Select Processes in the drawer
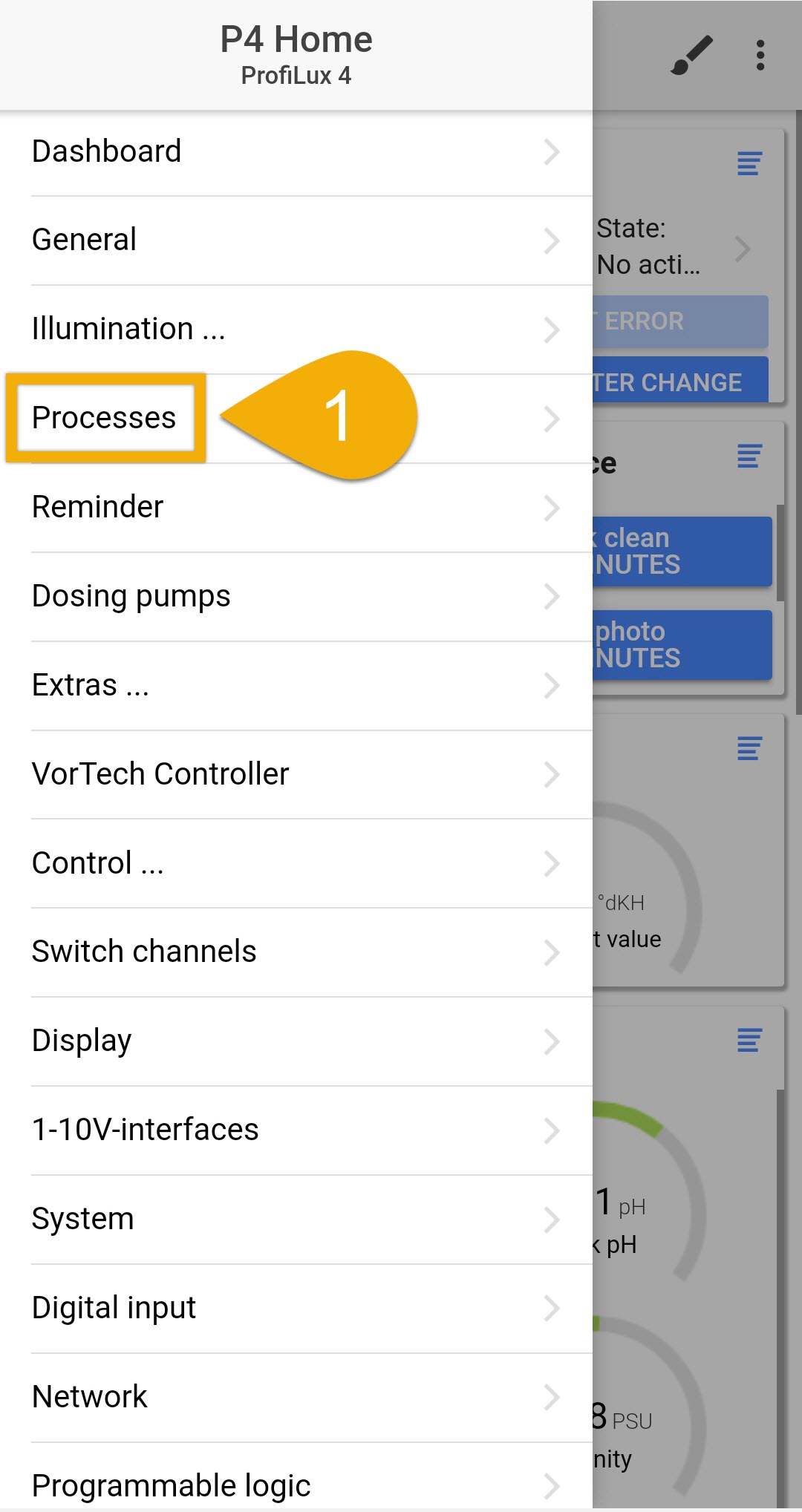The width and height of the screenshot is (802, 1512). click(296, 419)
